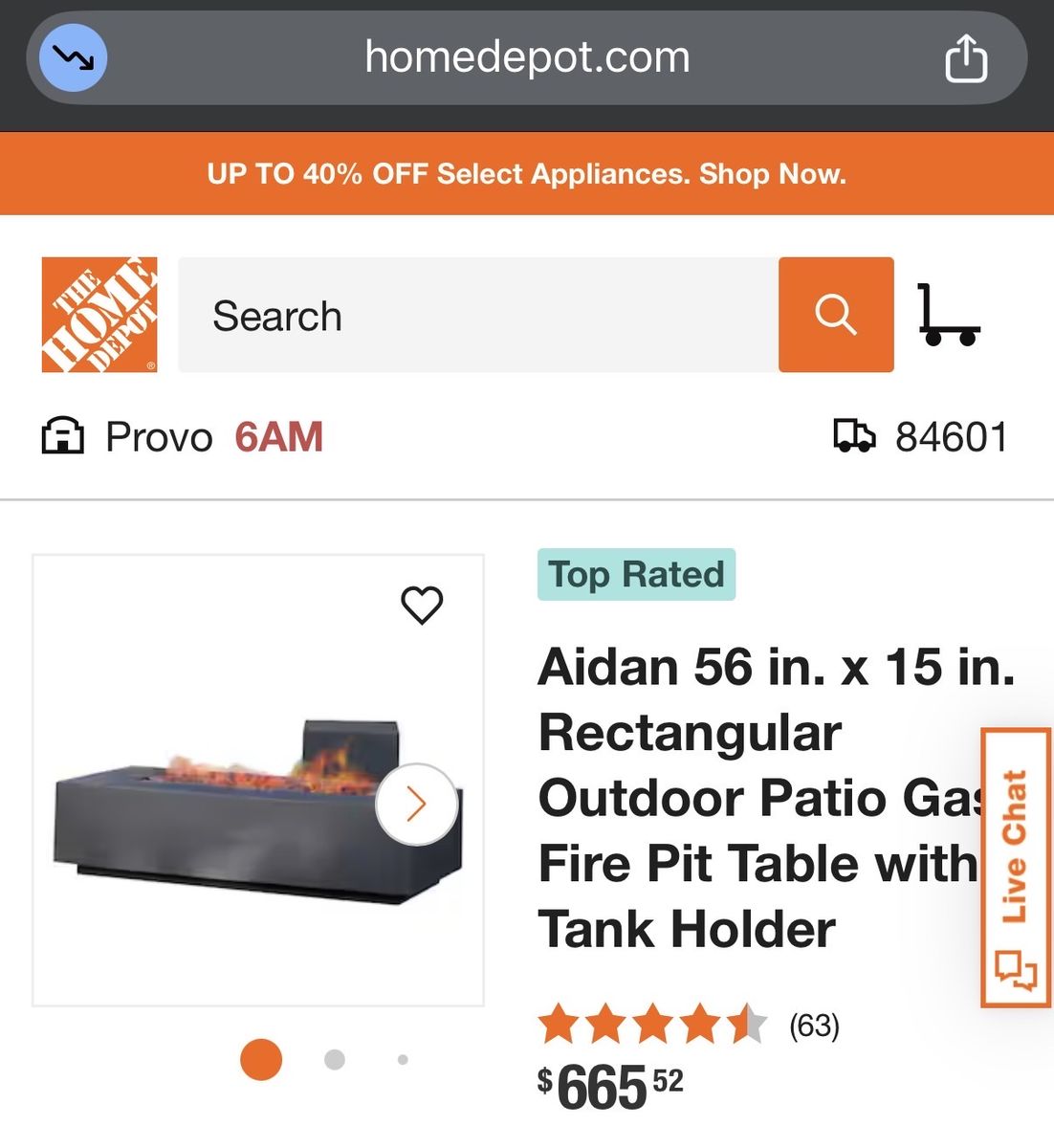The height and width of the screenshot is (1148, 1054).
Task: Tap the homedepot.com address bar
Action: 527,57
